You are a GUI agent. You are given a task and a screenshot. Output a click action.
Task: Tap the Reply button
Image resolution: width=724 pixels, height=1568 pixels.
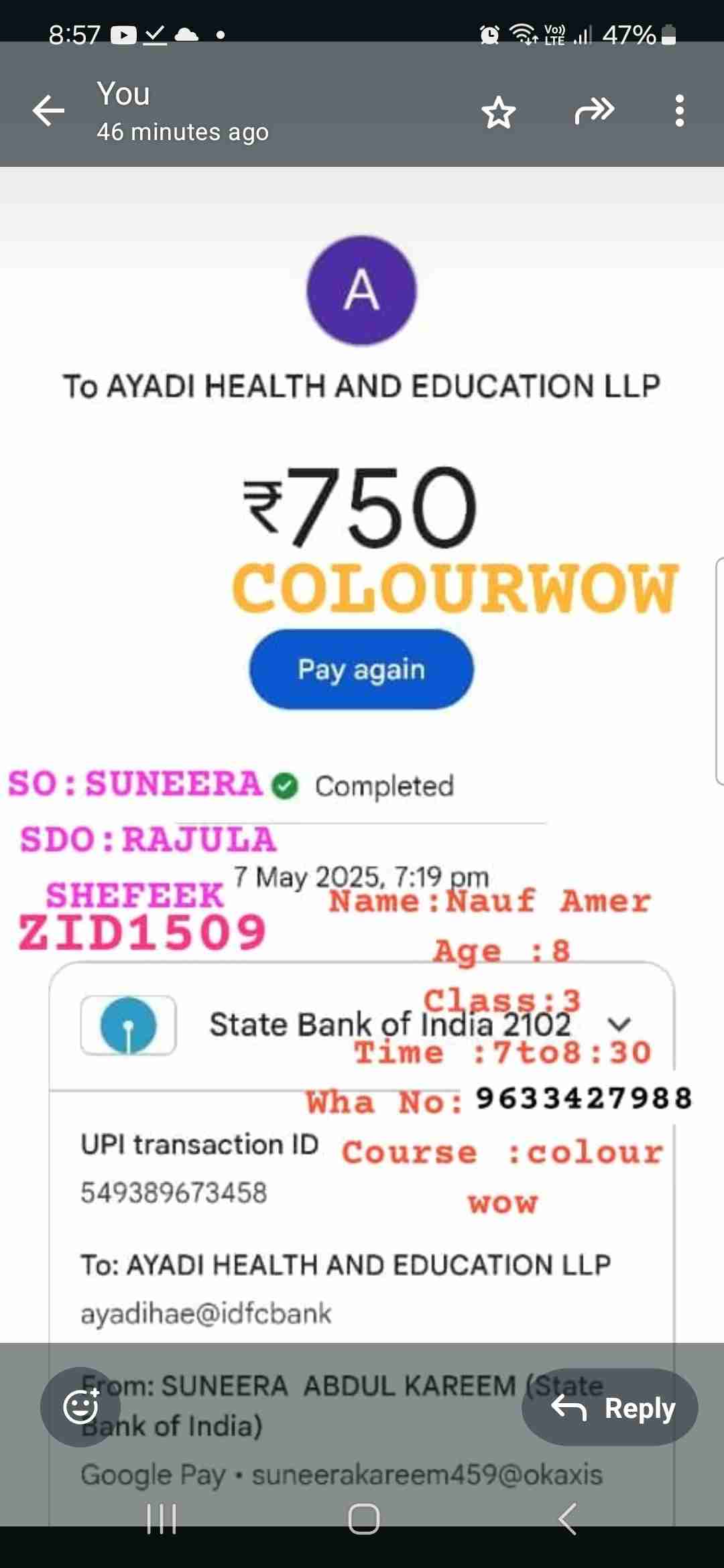(x=610, y=1408)
